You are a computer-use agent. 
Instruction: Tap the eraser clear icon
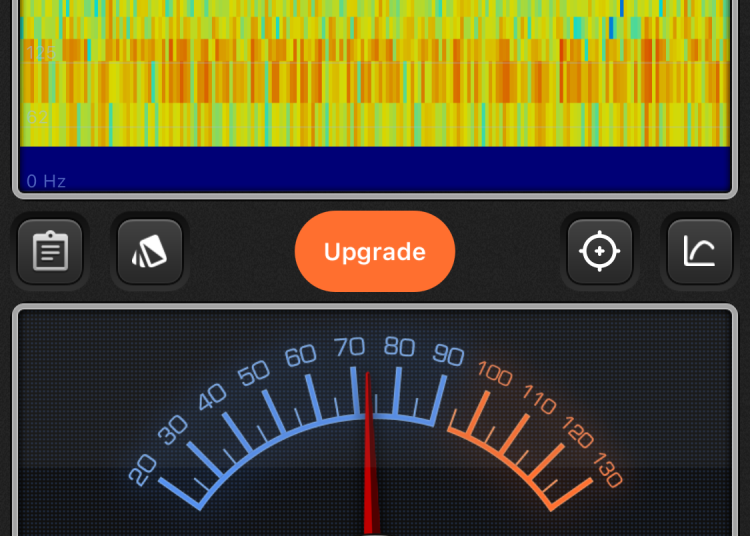coord(150,252)
